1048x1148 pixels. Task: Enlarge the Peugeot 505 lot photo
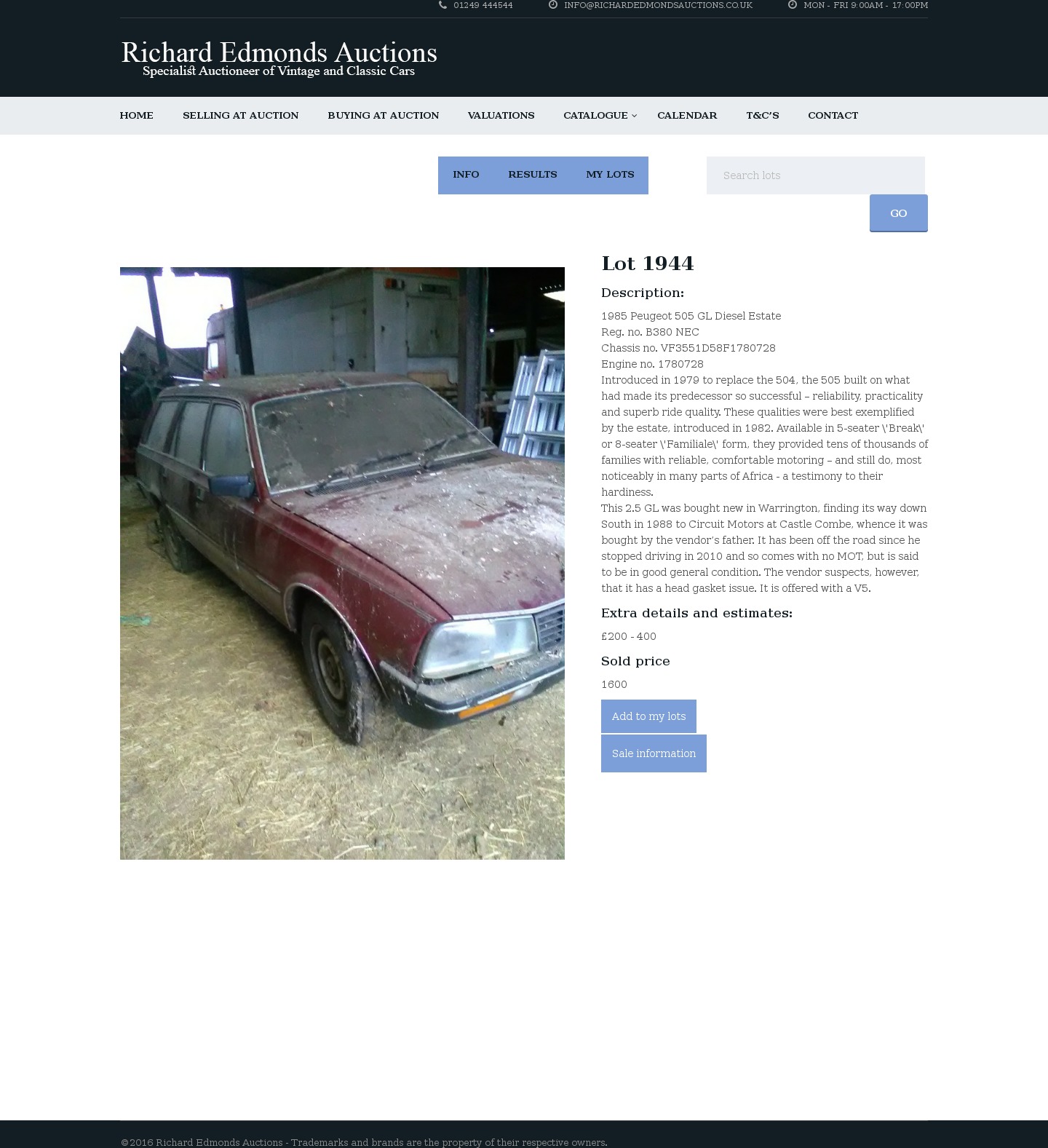[342, 563]
